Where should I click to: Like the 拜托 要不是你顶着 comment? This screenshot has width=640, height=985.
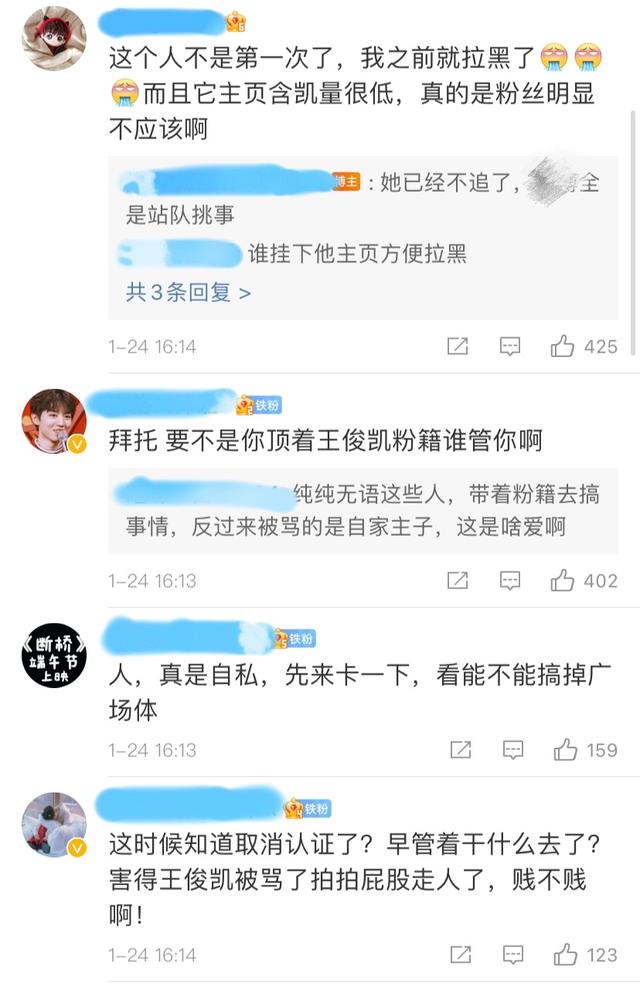(x=563, y=580)
